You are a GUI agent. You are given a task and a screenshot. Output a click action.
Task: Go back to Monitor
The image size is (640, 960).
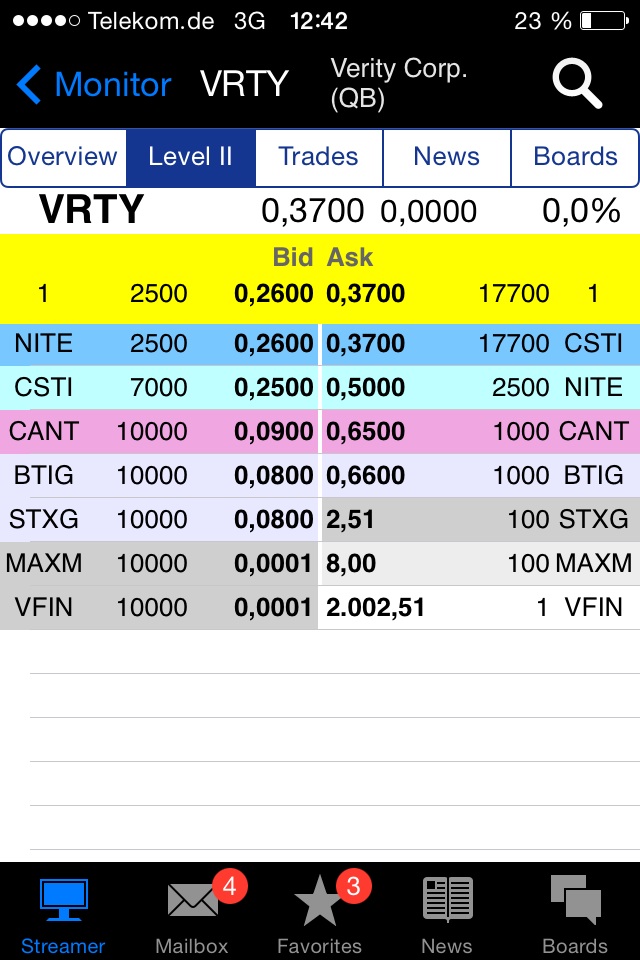click(x=95, y=84)
